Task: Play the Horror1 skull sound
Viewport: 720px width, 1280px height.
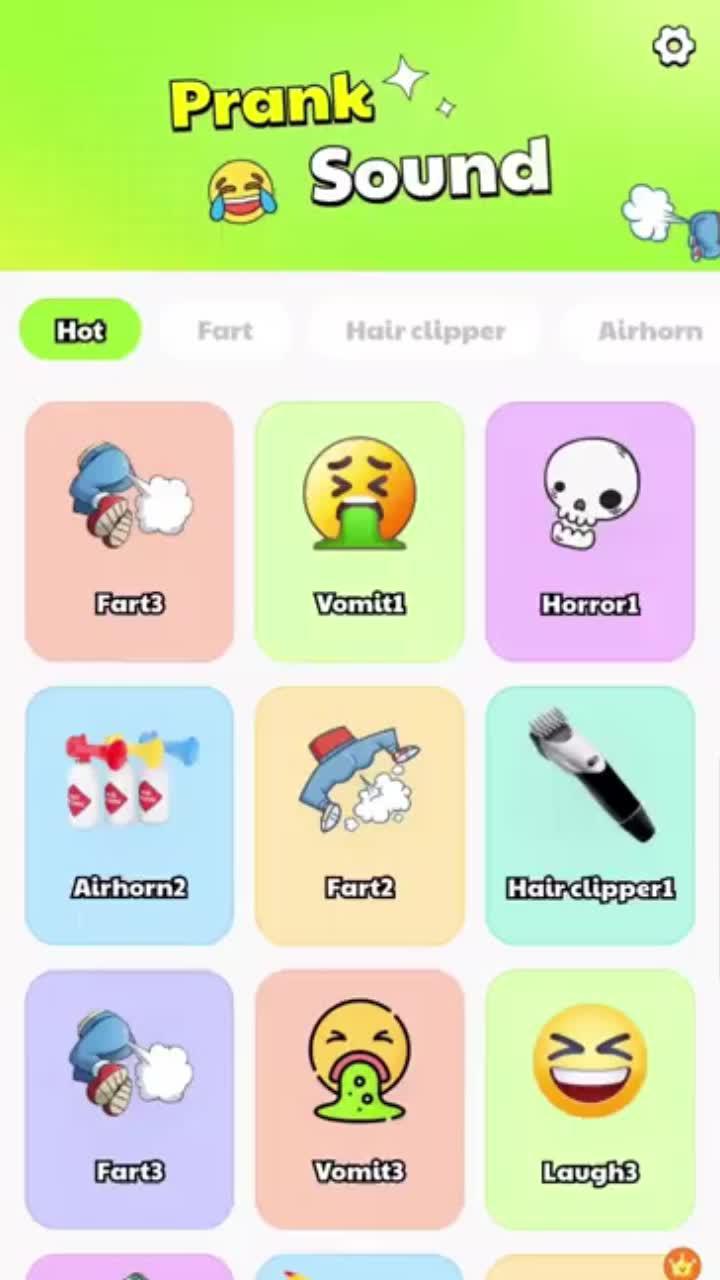Action: 590,530
